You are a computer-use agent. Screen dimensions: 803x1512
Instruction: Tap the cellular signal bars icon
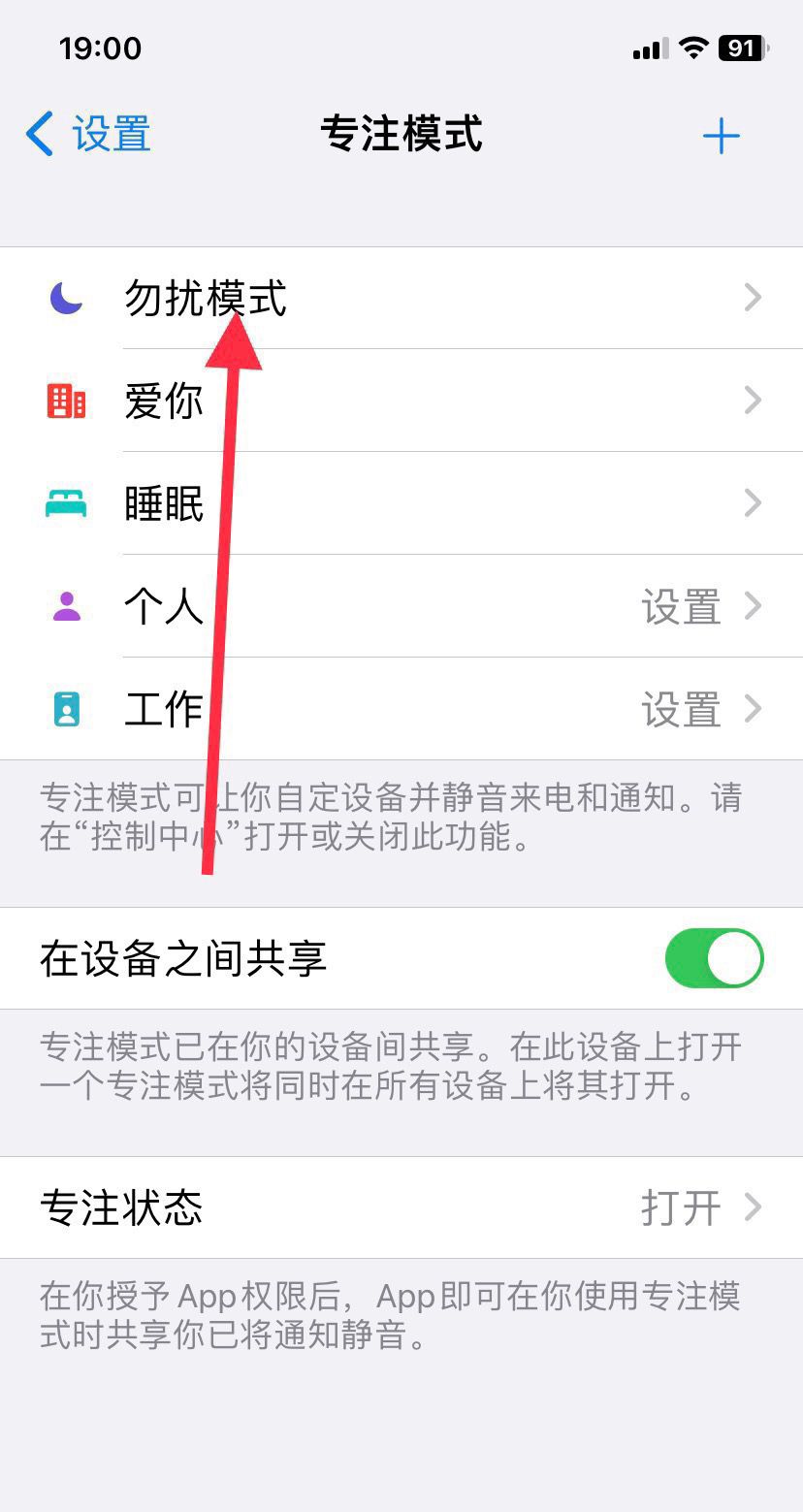coord(648,47)
